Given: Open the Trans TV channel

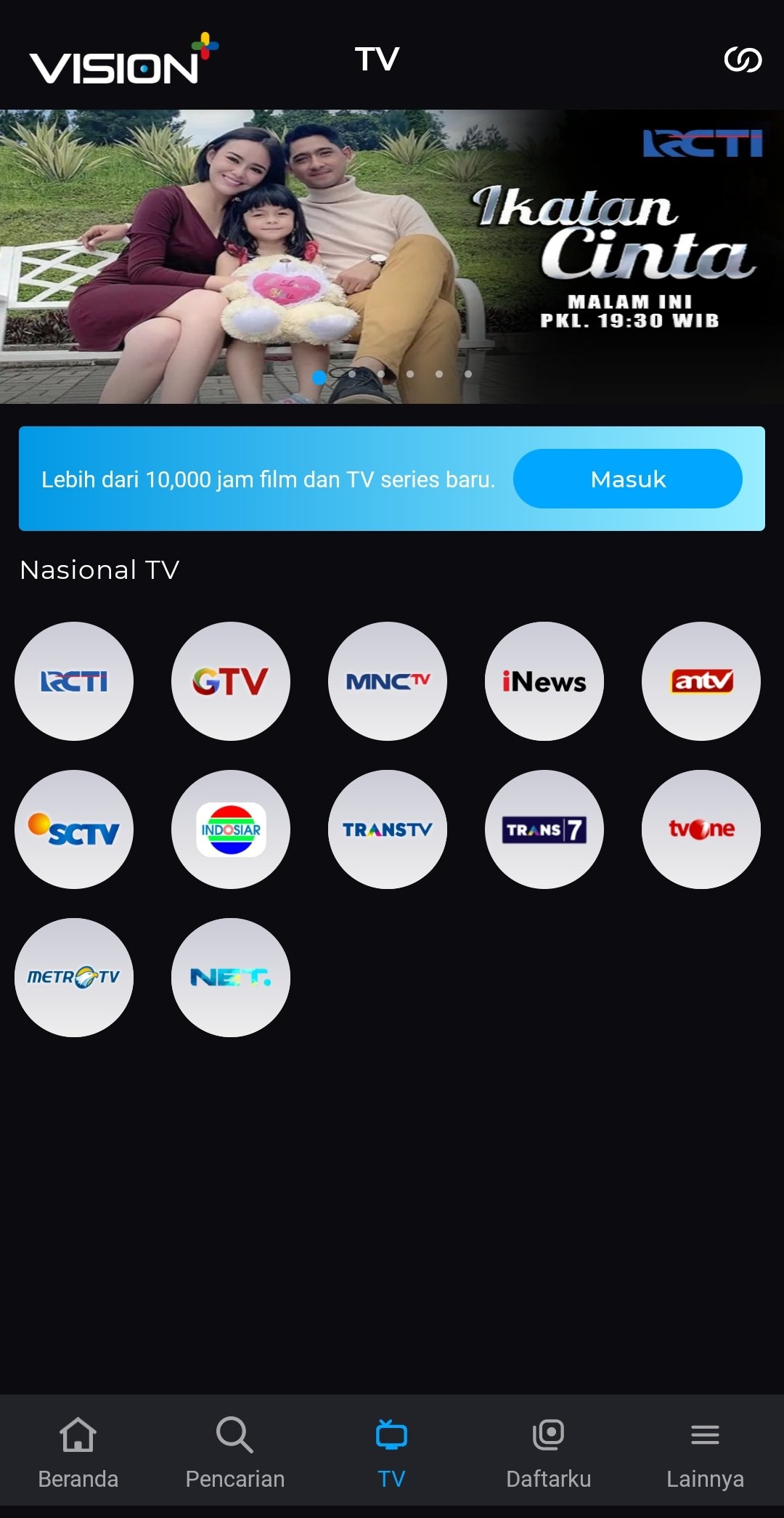Looking at the screenshot, I should [388, 829].
